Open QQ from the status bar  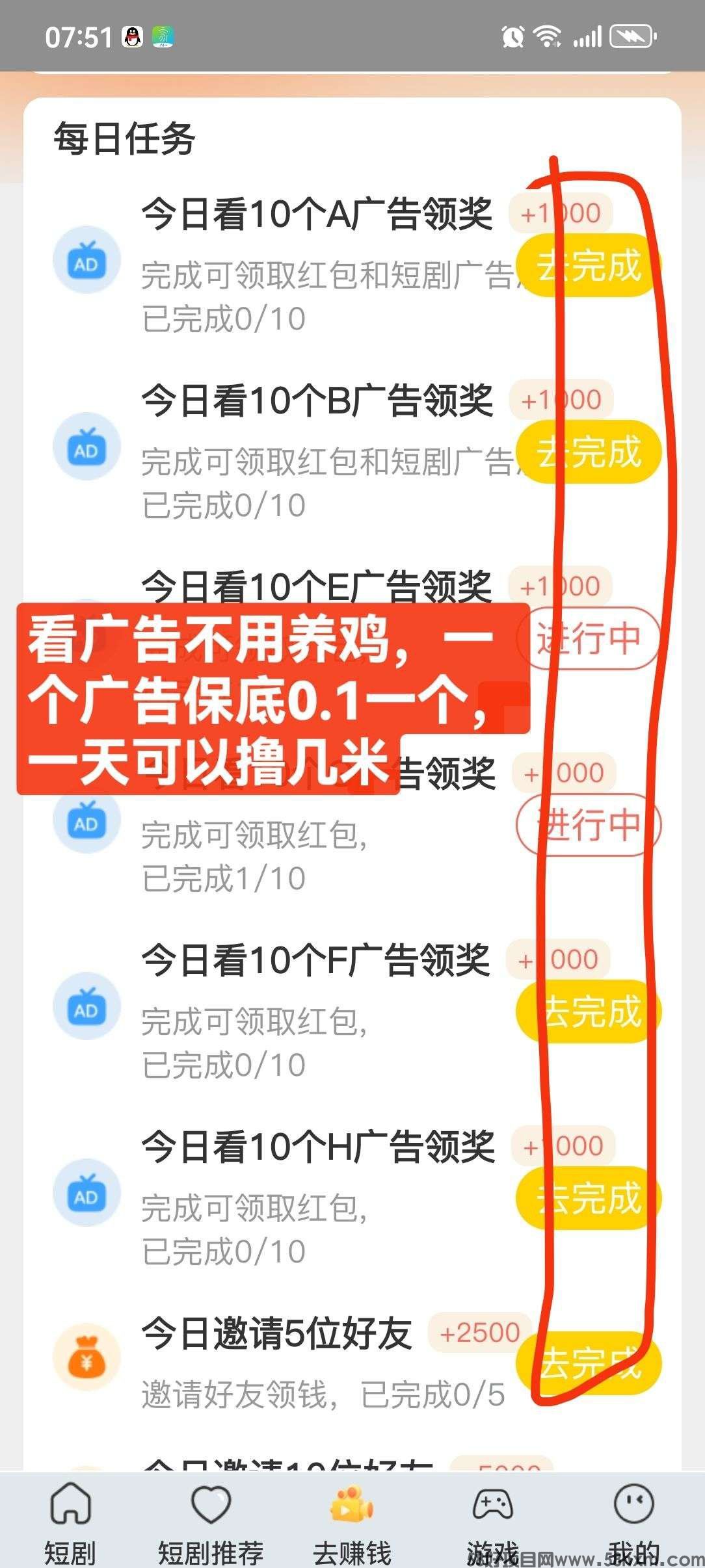[133, 37]
